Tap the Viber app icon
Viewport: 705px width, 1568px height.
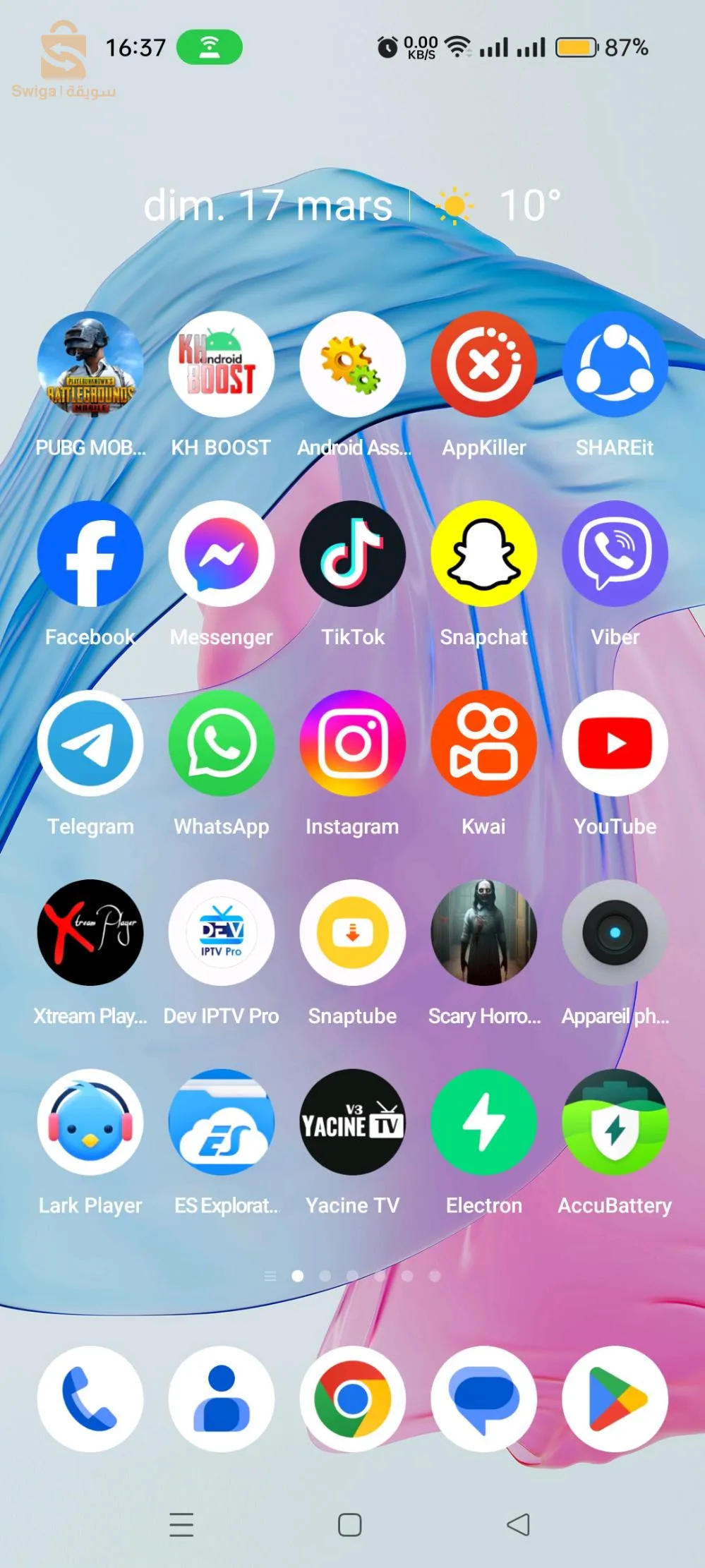(615, 554)
